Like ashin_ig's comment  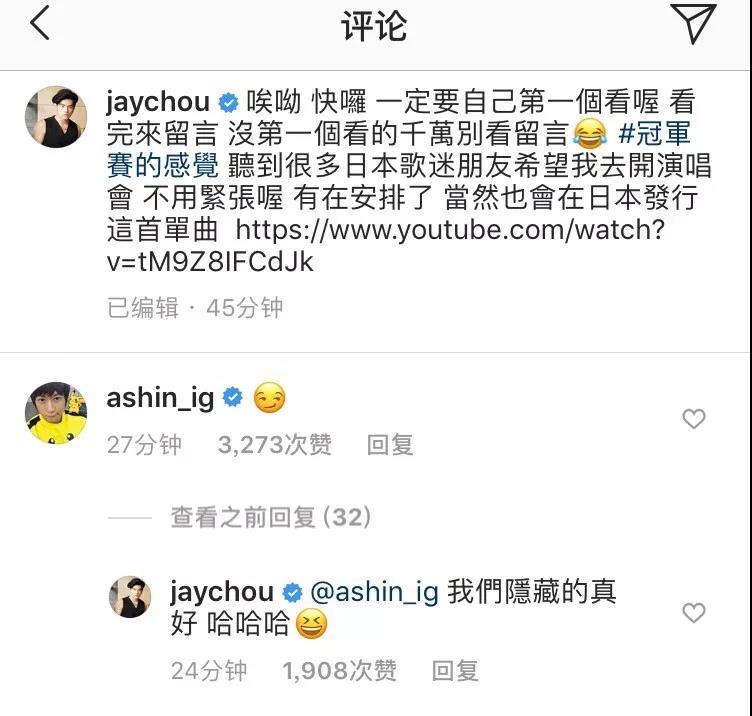tap(693, 420)
